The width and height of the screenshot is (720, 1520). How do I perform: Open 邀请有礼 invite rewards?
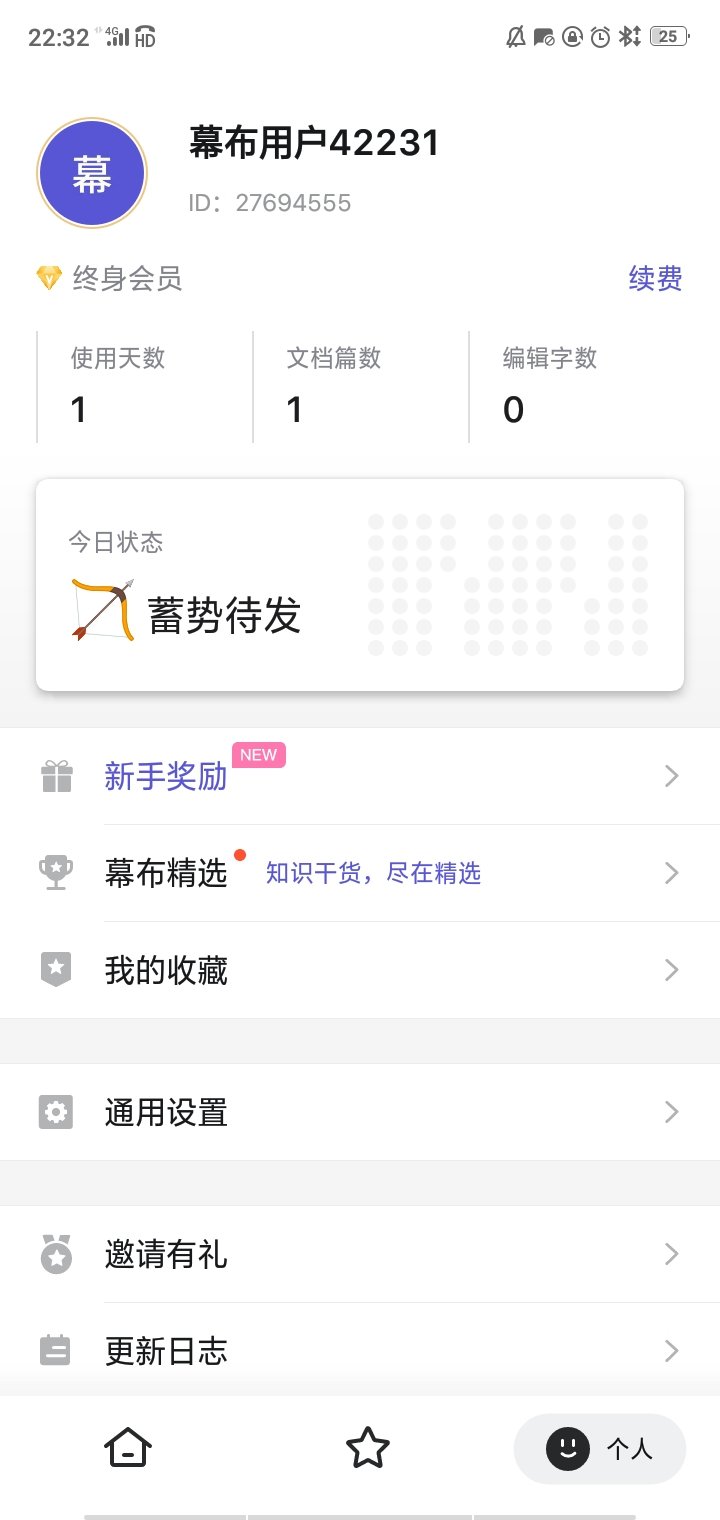coord(360,1254)
